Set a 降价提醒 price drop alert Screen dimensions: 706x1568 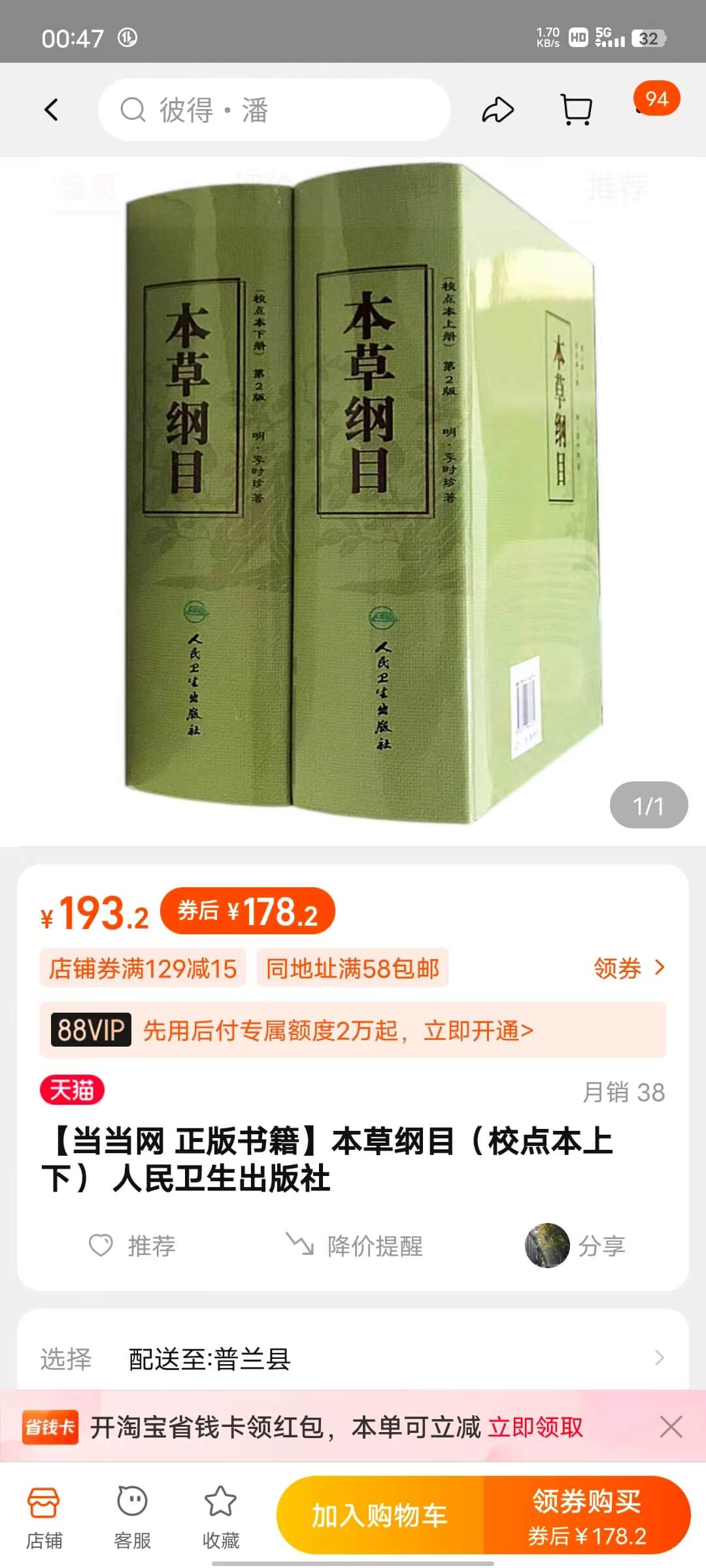[354, 1246]
